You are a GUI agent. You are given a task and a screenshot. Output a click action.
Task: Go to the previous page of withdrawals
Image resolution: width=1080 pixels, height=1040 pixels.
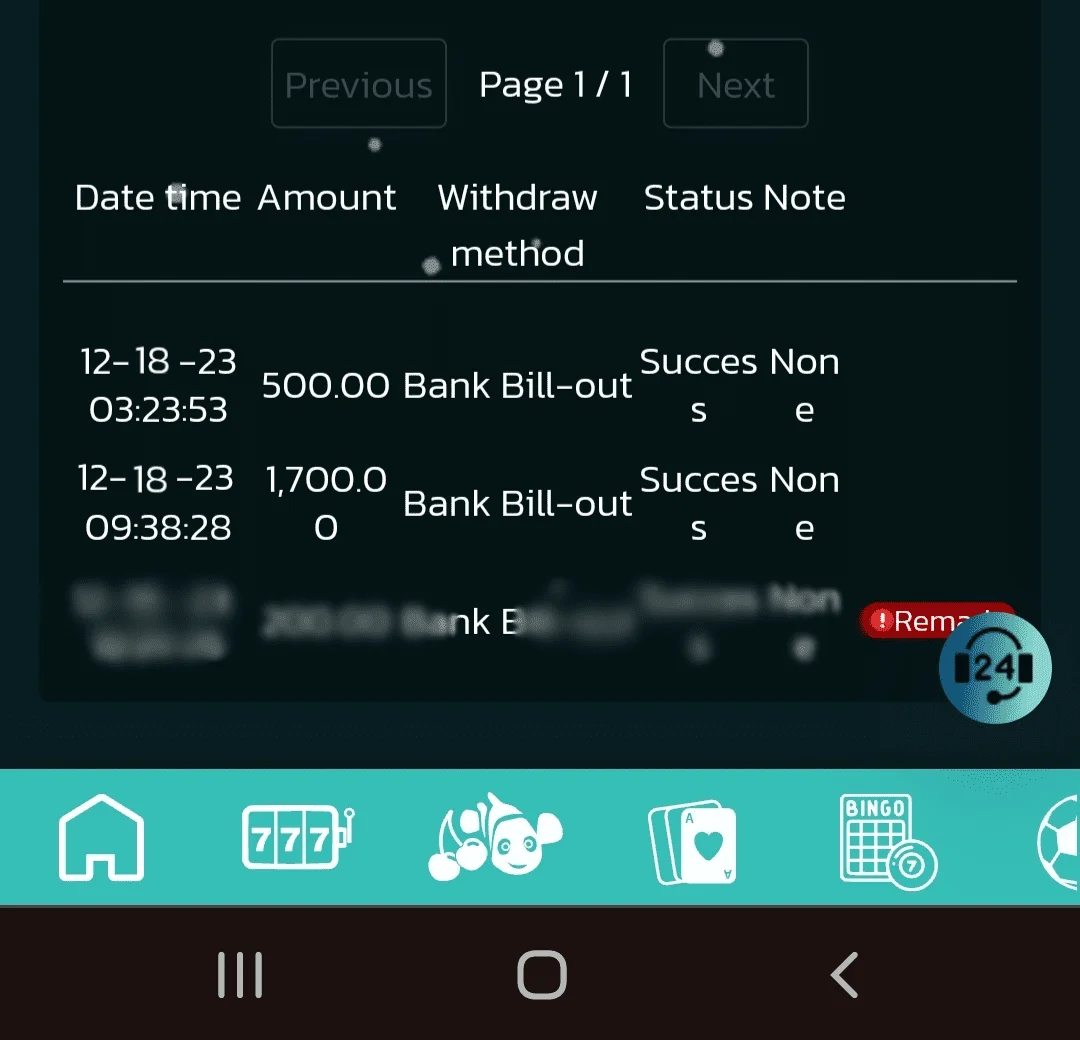point(358,84)
